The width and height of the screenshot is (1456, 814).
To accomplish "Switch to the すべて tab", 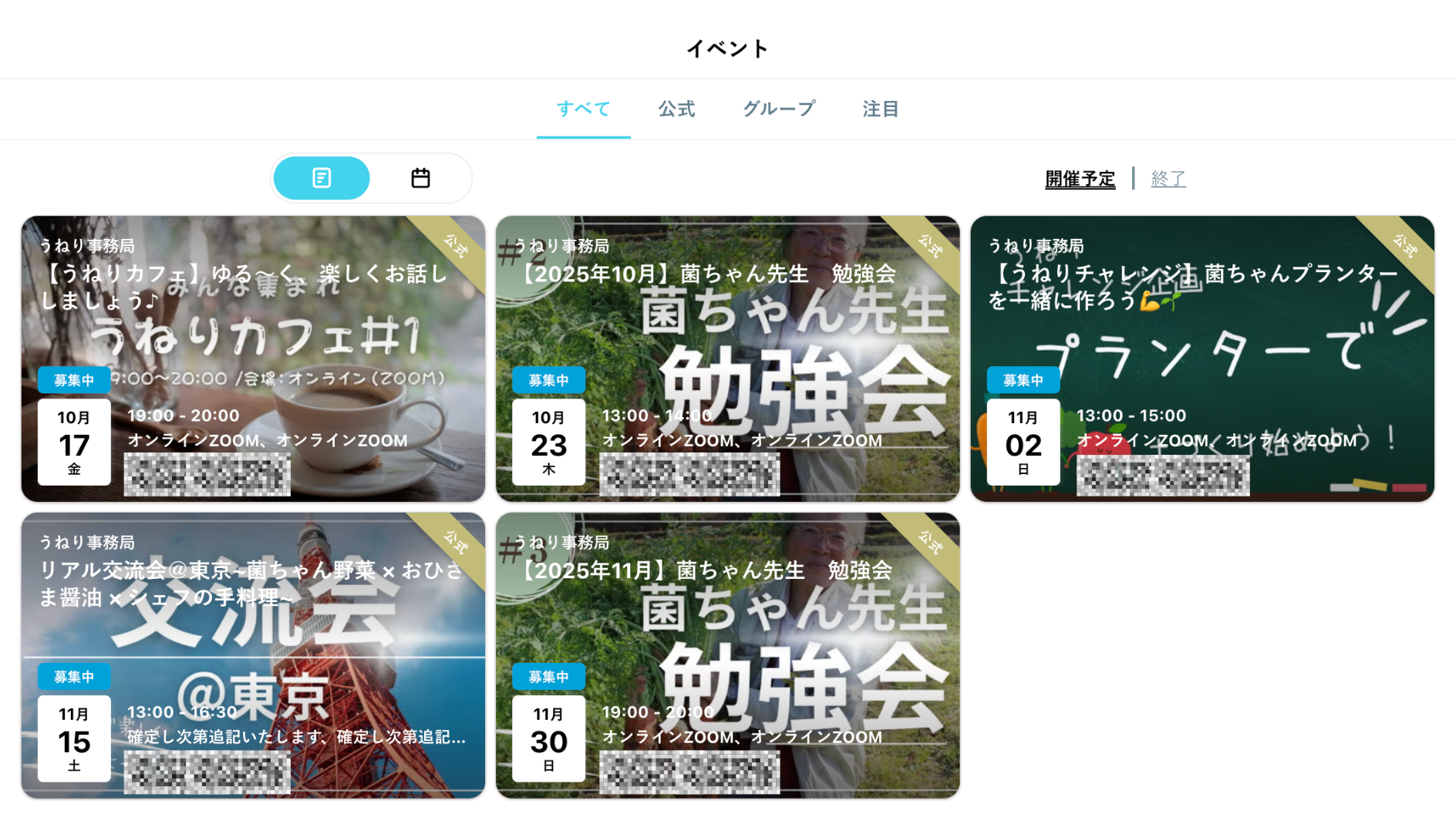I will point(583,109).
